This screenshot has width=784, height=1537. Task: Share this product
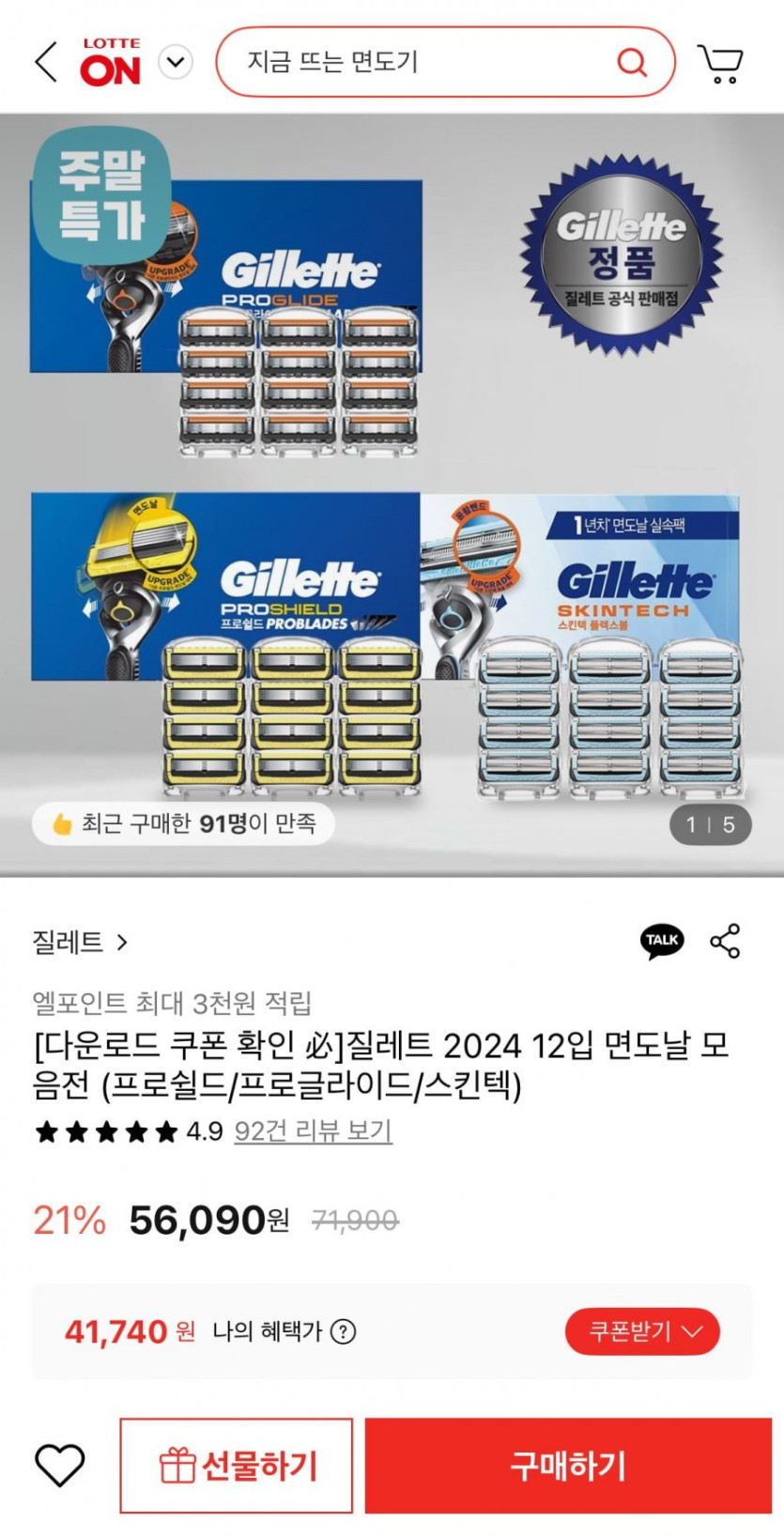(x=725, y=940)
